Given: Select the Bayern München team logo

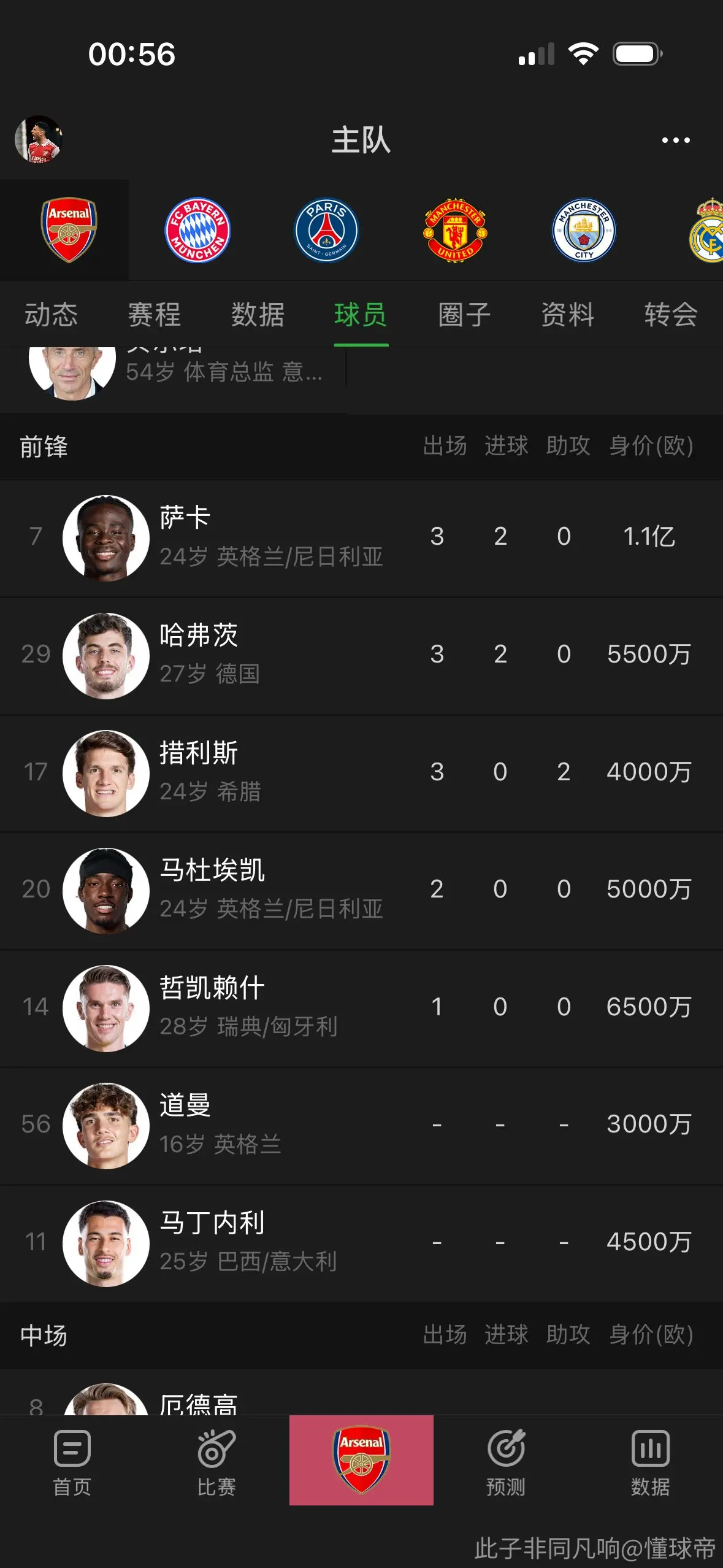Looking at the screenshot, I should pyautogui.click(x=197, y=231).
